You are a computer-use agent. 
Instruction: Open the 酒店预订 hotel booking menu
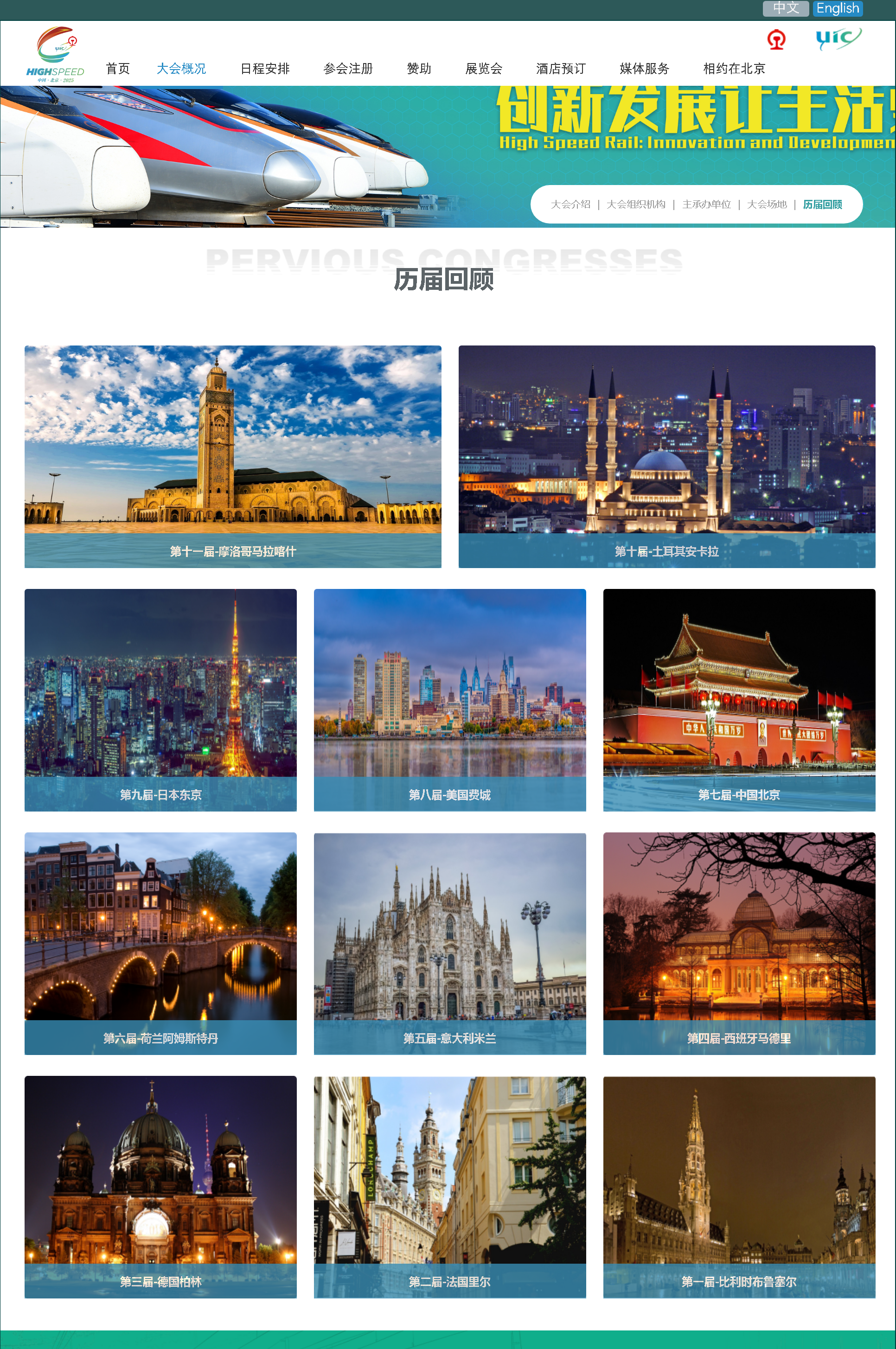coord(560,69)
